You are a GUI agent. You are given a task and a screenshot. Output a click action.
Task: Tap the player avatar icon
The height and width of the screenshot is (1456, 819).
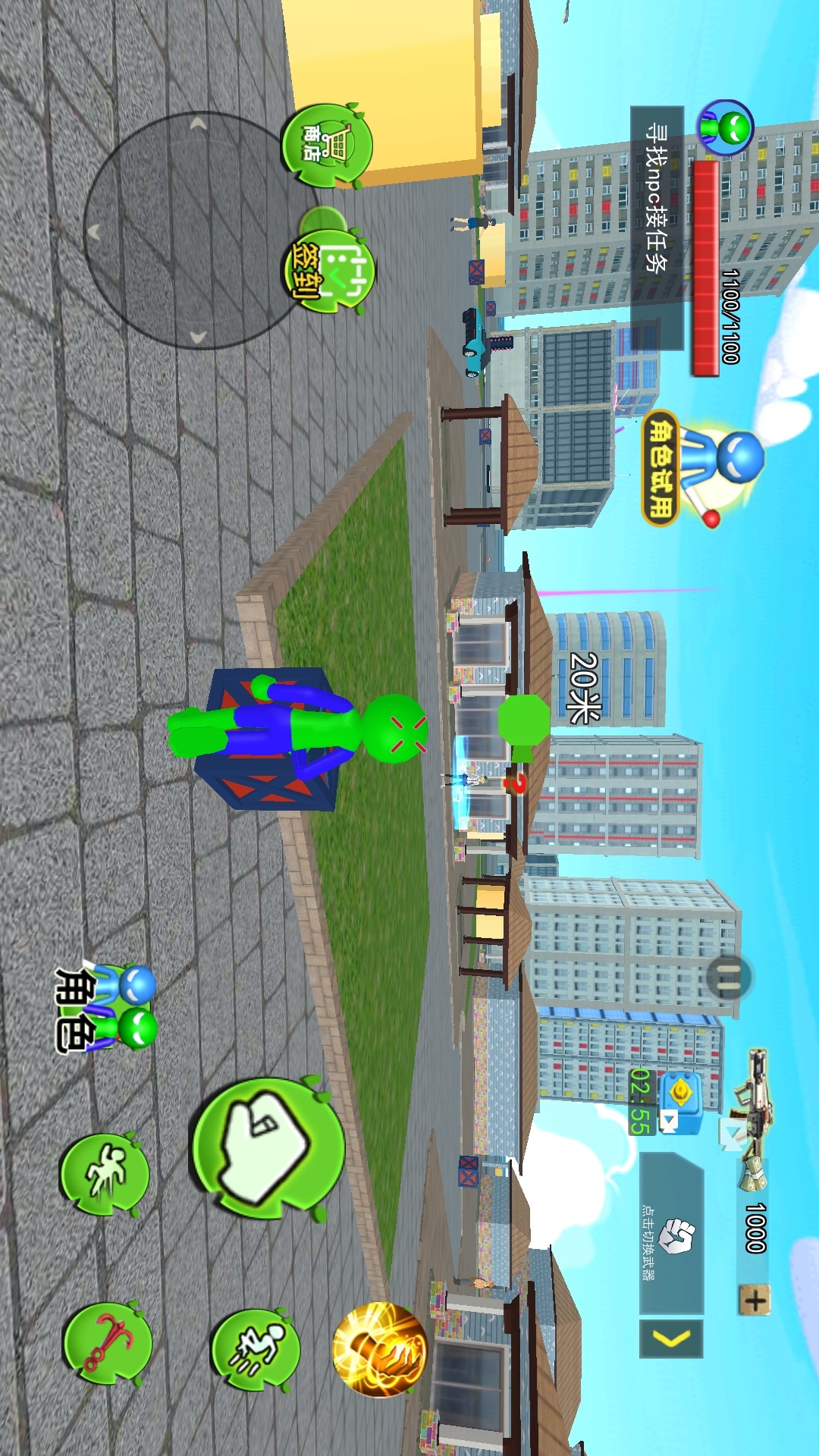[726, 127]
